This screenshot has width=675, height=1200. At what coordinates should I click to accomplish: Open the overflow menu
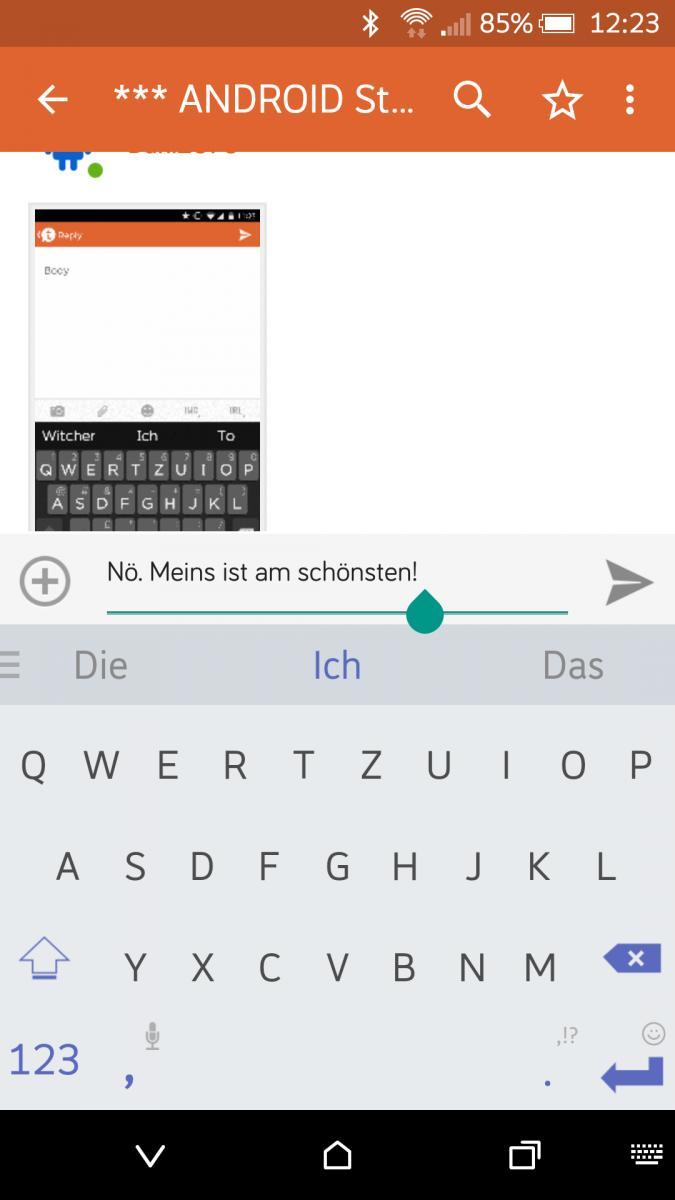pos(630,99)
